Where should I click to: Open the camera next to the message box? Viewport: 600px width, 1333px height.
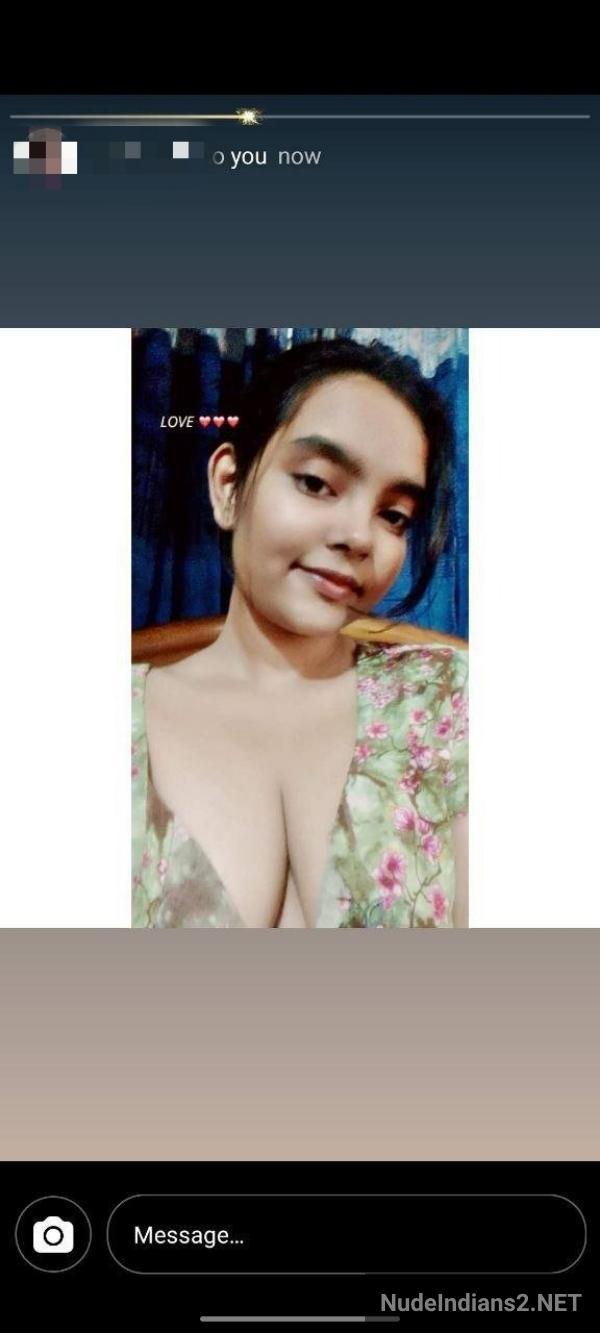[53, 1235]
